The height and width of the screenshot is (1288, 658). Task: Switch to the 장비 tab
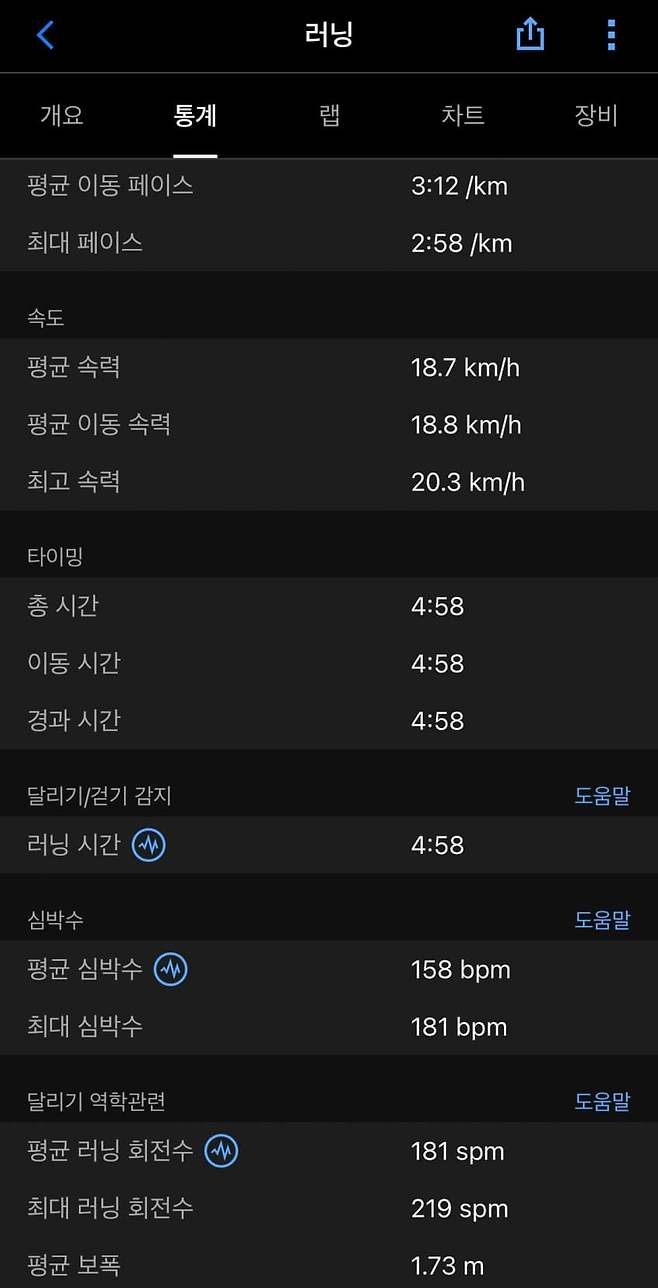point(596,116)
